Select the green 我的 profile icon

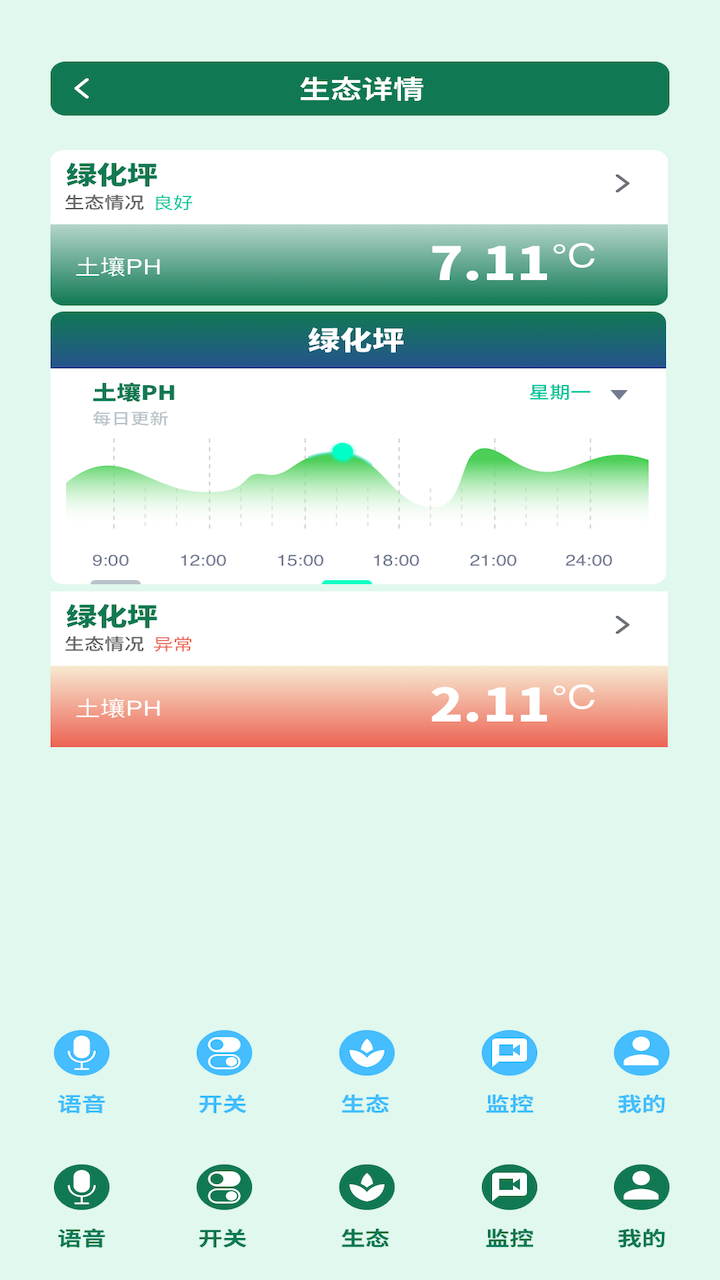coord(640,1186)
